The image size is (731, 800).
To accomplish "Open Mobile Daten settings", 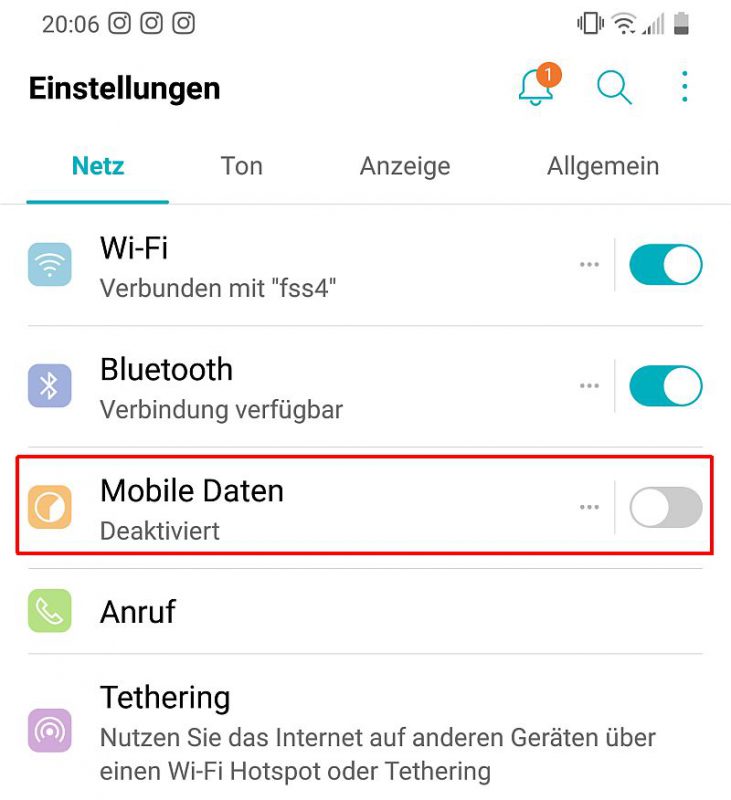I will pyautogui.click(x=300, y=508).
